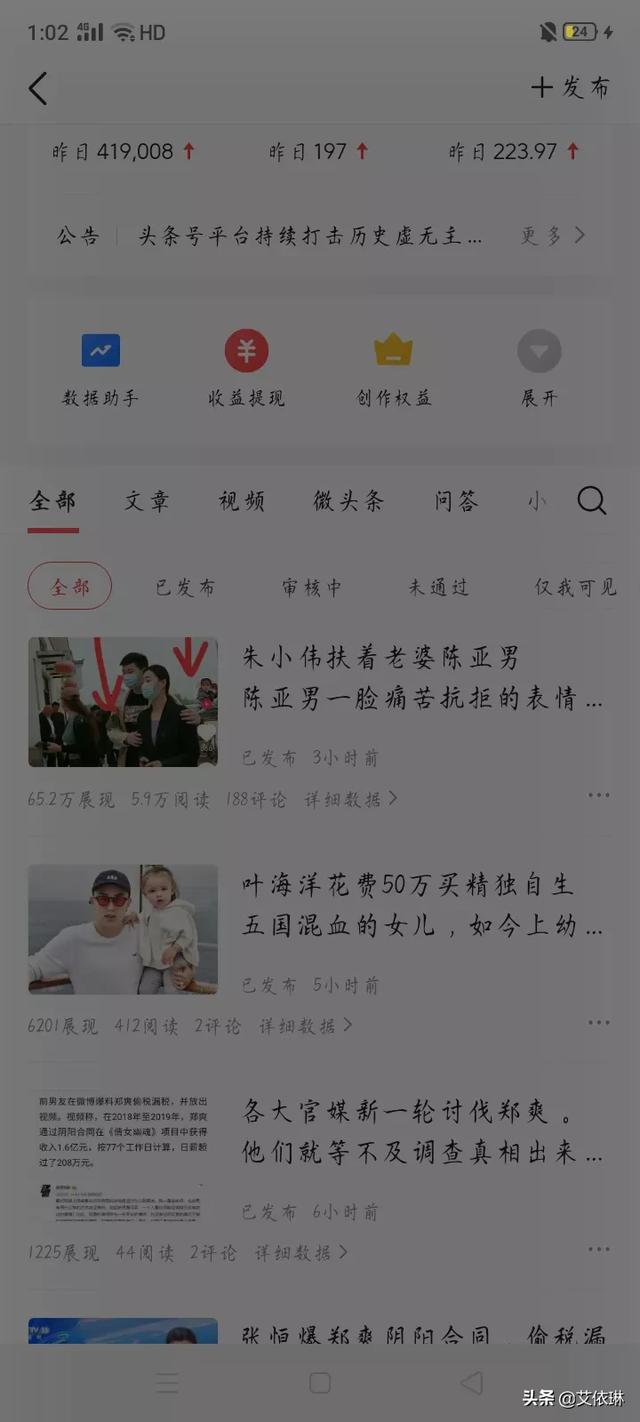This screenshot has width=640, height=1422.
Task: View 详细数据 for the 叶海洋 article
Action: 306,1025
